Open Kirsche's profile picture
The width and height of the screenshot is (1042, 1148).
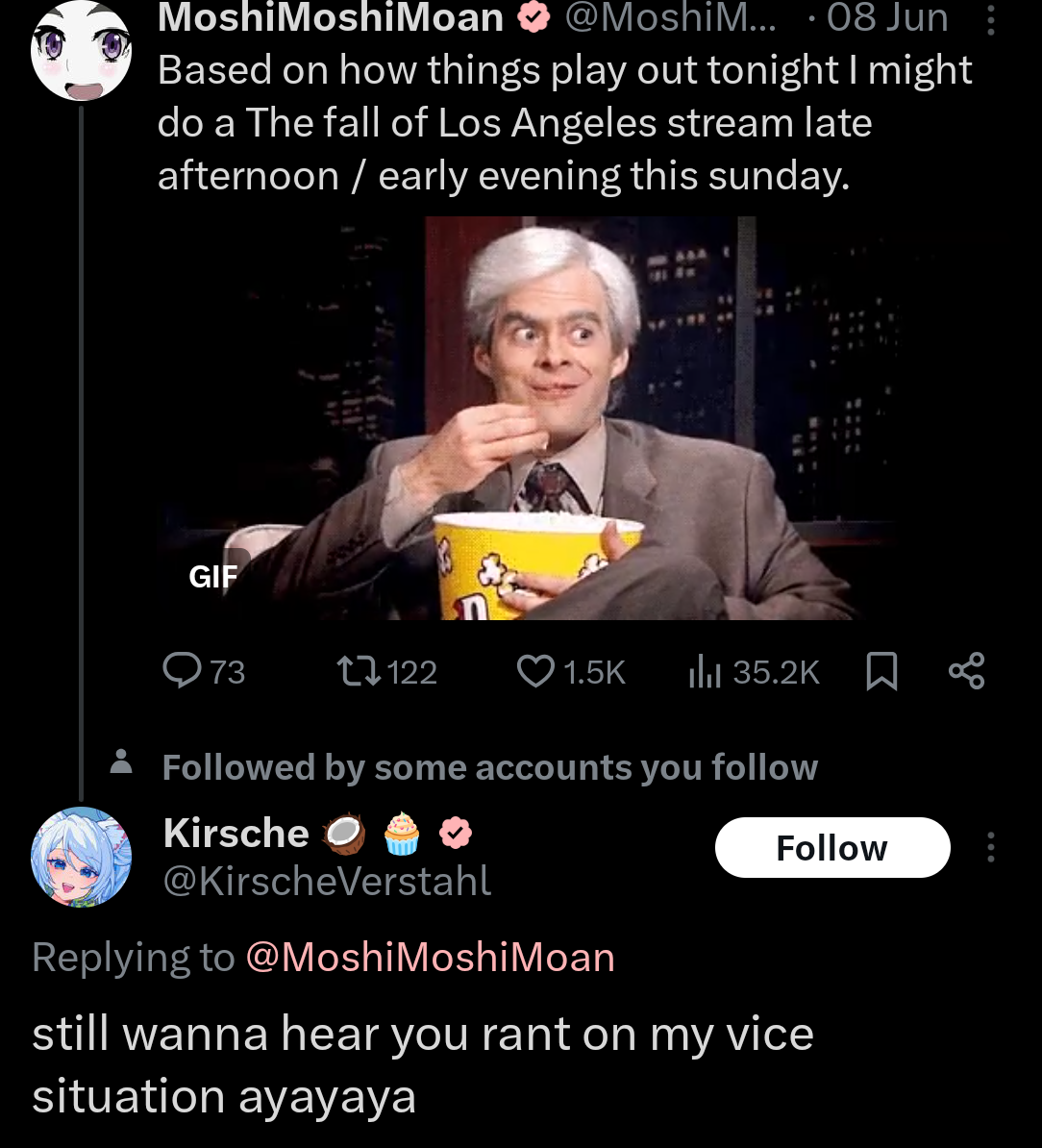(81, 857)
